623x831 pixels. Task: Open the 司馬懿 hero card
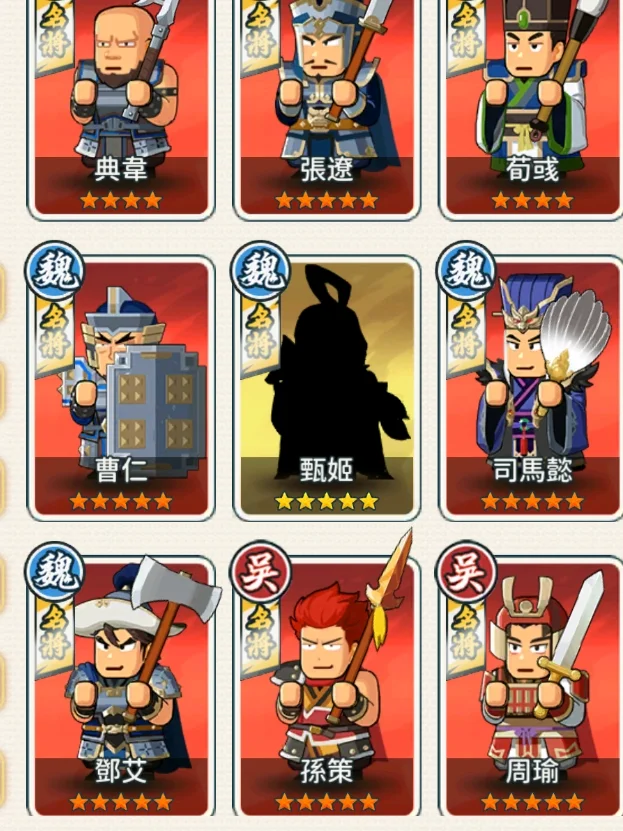point(532,390)
